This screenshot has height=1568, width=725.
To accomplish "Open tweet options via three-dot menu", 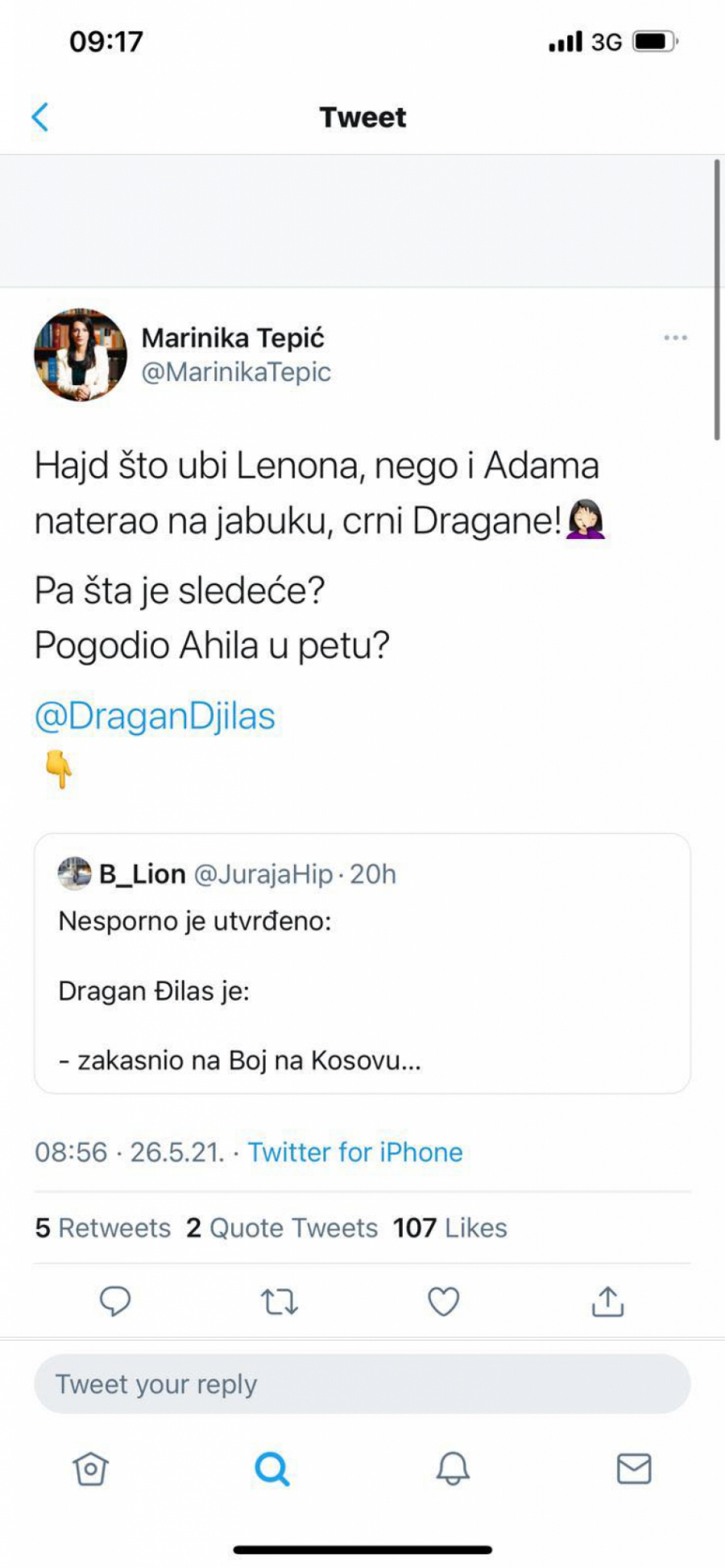I will pos(676,338).
